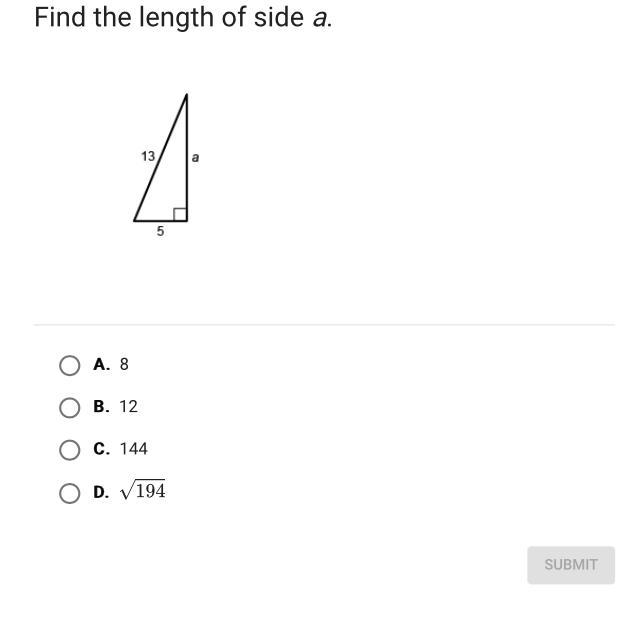
Task: Tap the Submit button
Action: [570, 564]
